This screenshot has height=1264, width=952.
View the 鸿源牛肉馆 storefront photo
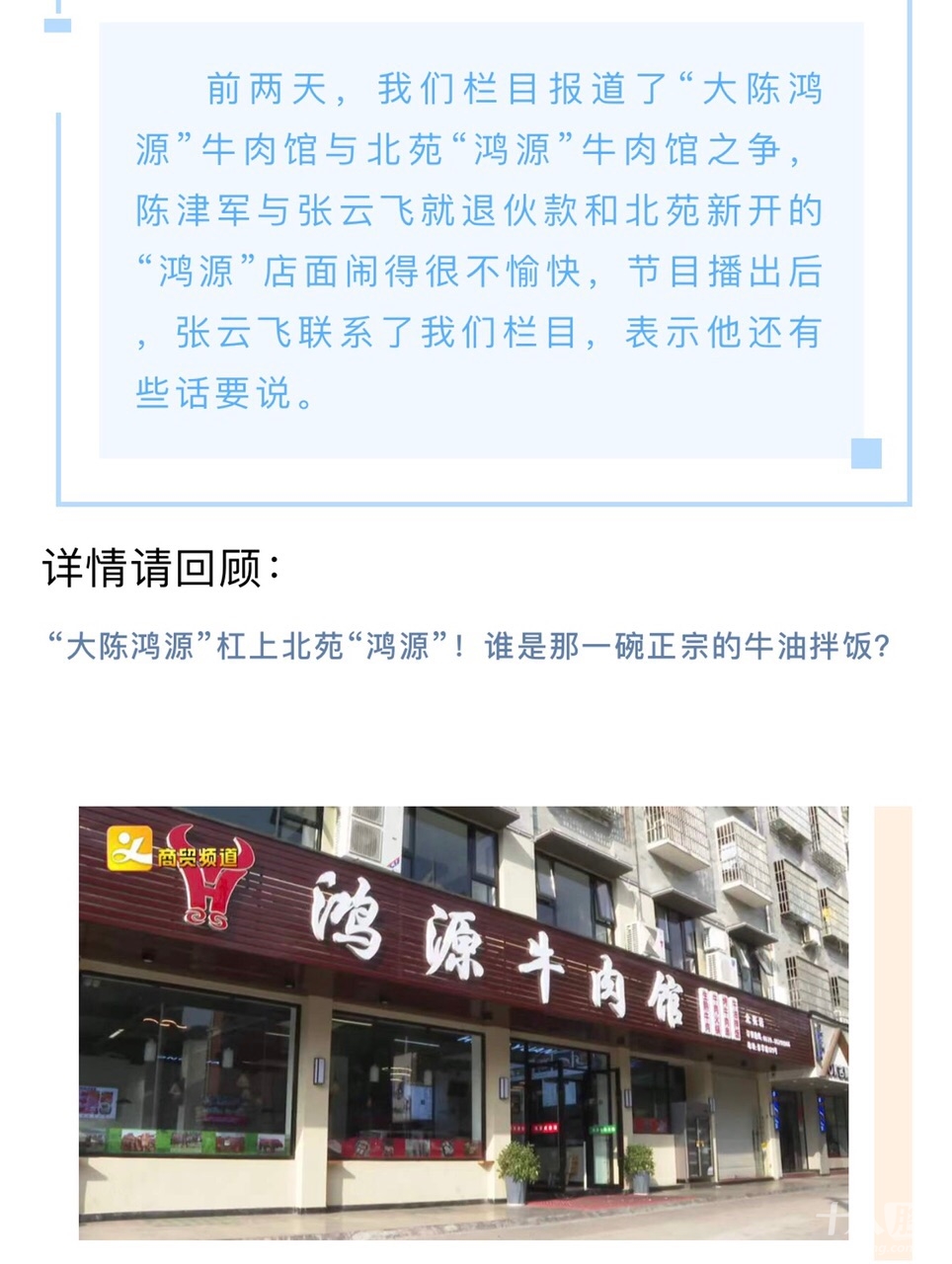463,1022
